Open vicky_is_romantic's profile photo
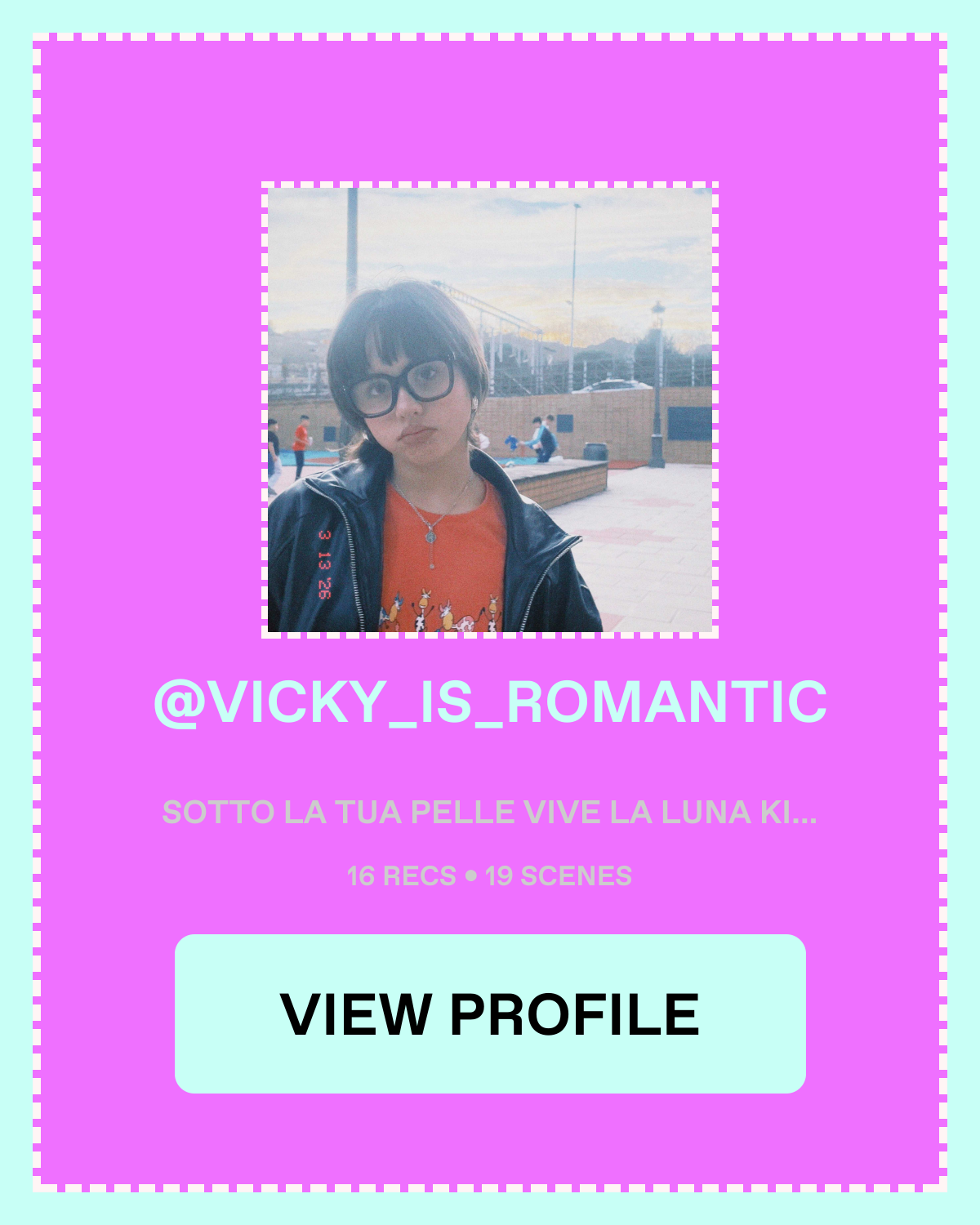The image size is (980, 1225). coord(490,410)
